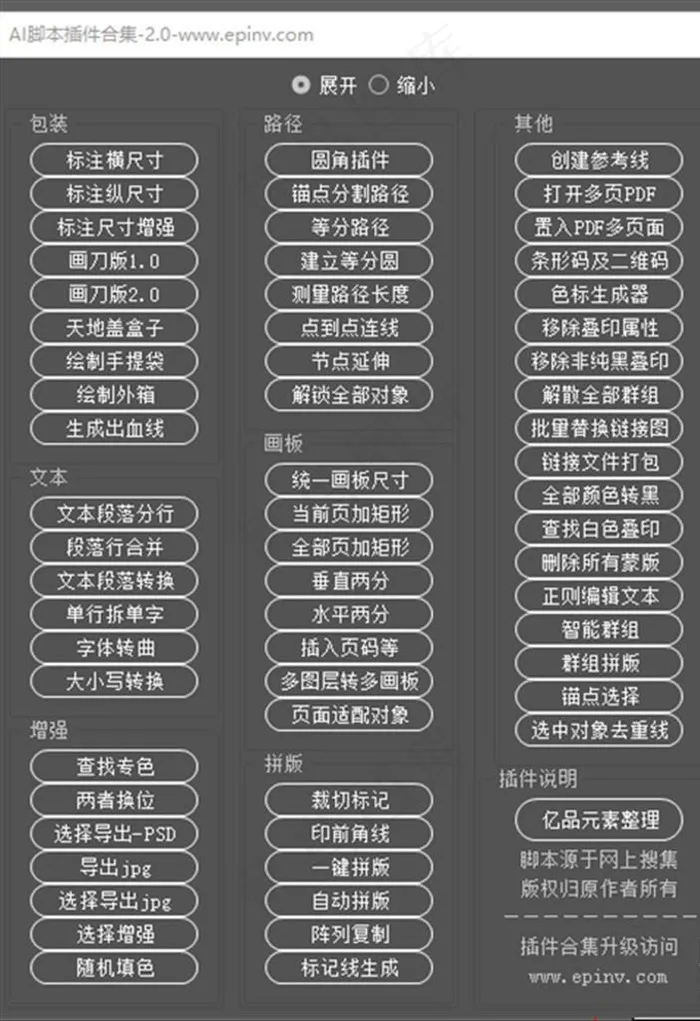
Task: Launch the 圆角插件 tool
Action: 349,160
